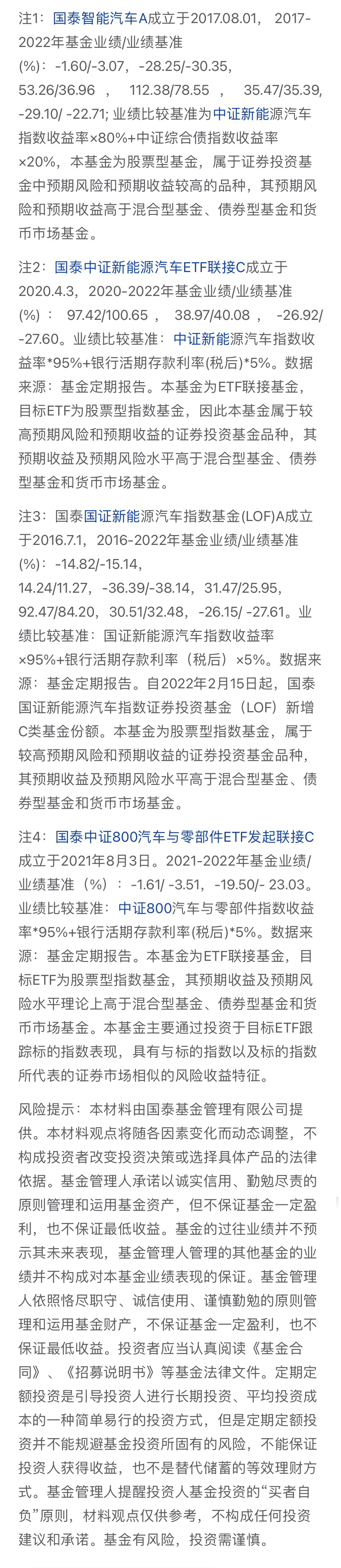Open the 国泰中证新能源汽车ETF联接C link
This screenshot has height=1568, width=341.
point(149,267)
